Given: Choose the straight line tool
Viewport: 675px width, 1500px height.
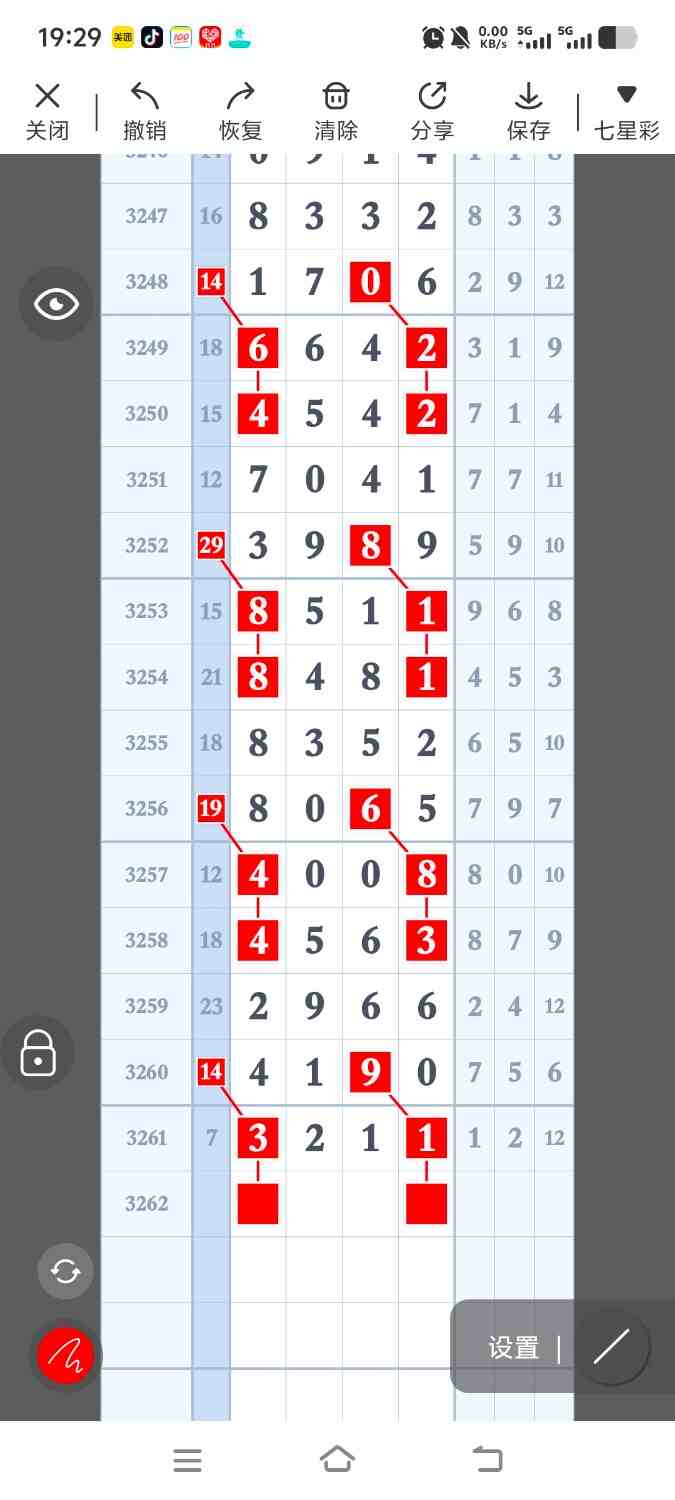Looking at the screenshot, I should pos(611,1347).
